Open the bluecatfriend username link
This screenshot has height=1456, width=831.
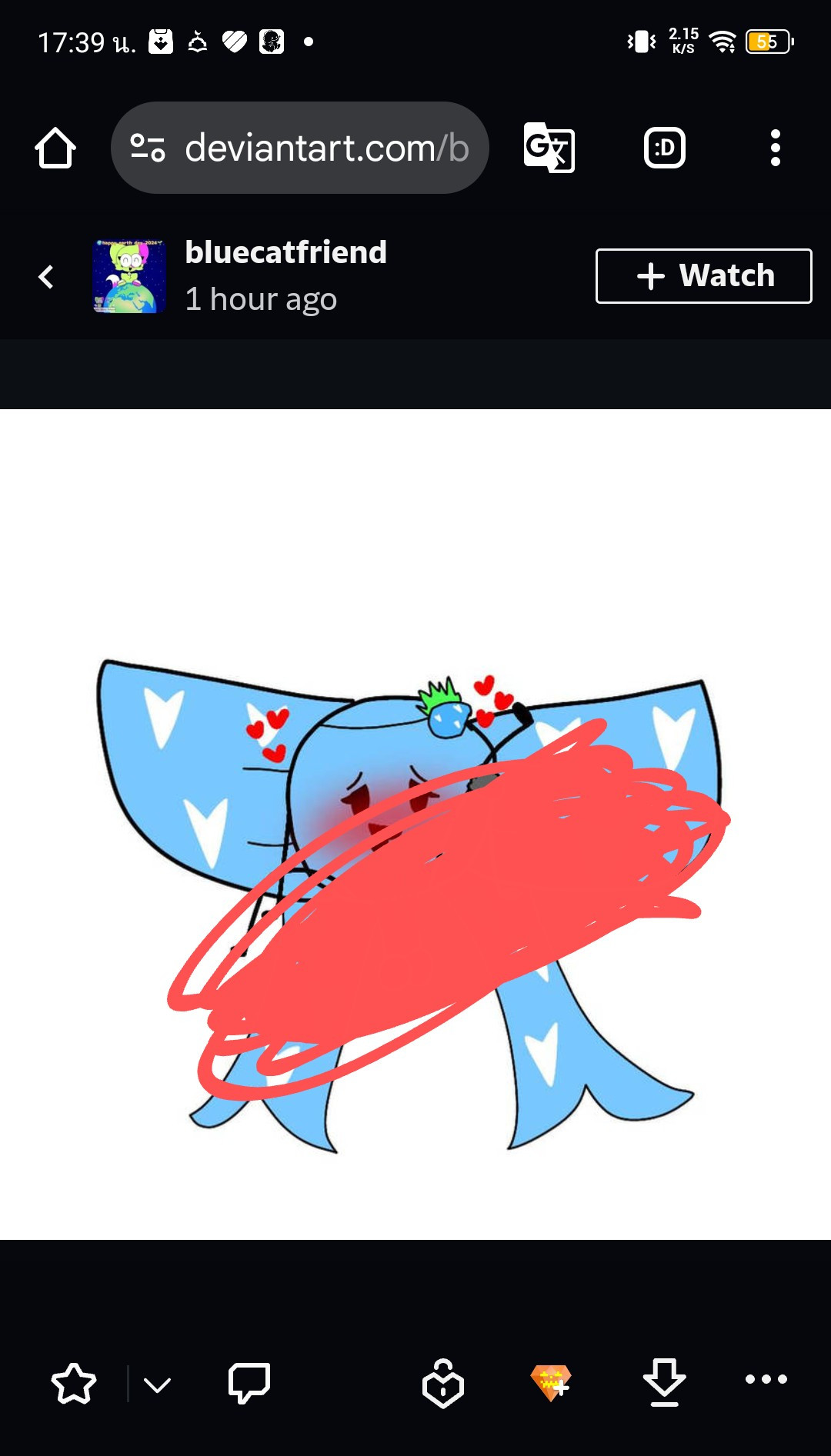pyautogui.click(x=285, y=252)
